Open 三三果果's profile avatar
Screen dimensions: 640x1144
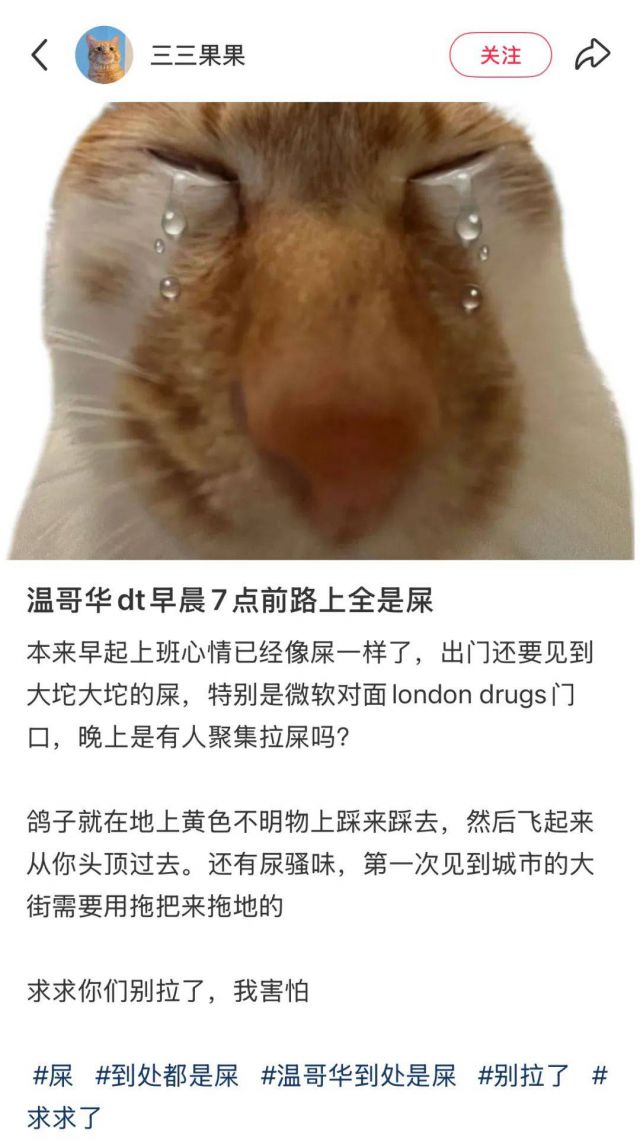pyautogui.click(x=104, y=55)
